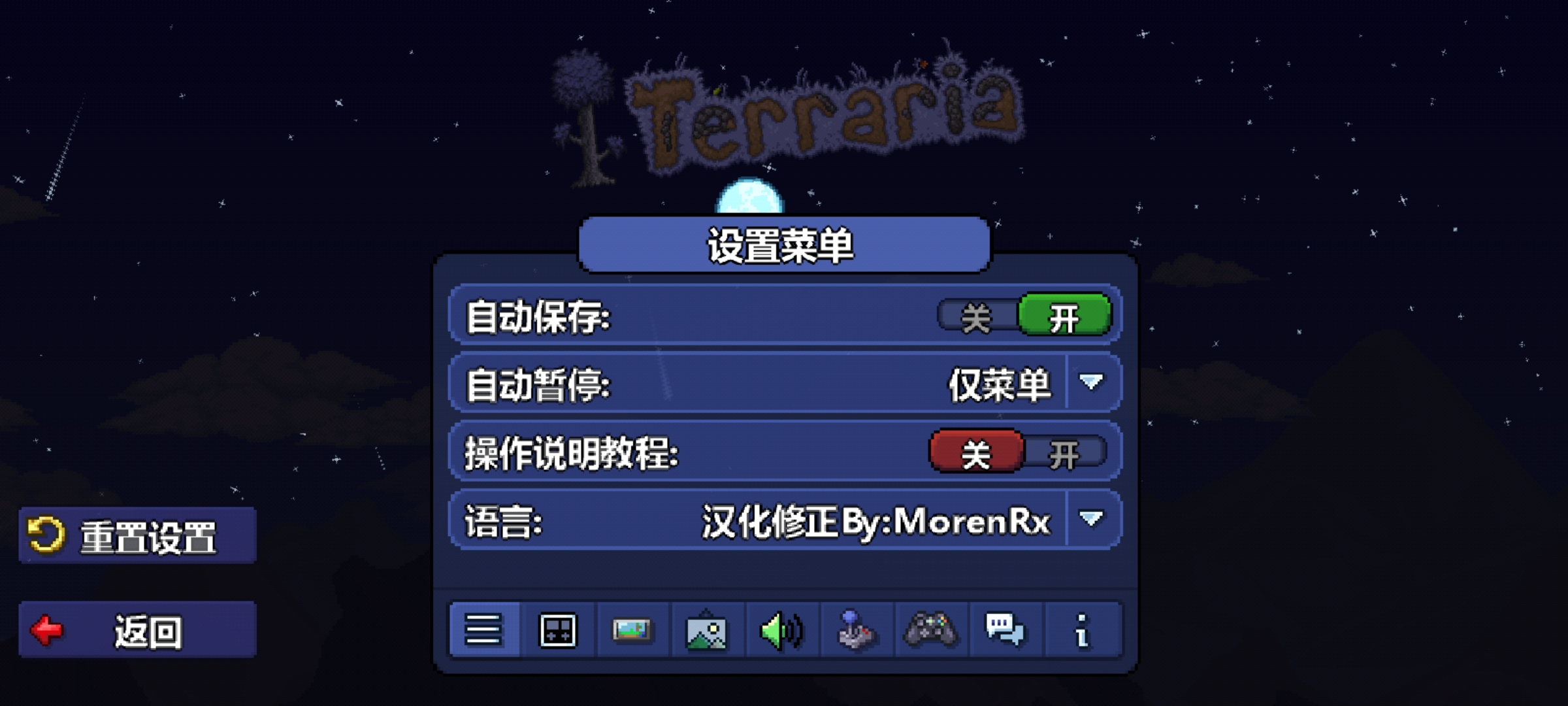Toggle the 操作说明教程 tutorial switch
Viewport: 1568px width, 706px height.
[x=1018, y=452]
